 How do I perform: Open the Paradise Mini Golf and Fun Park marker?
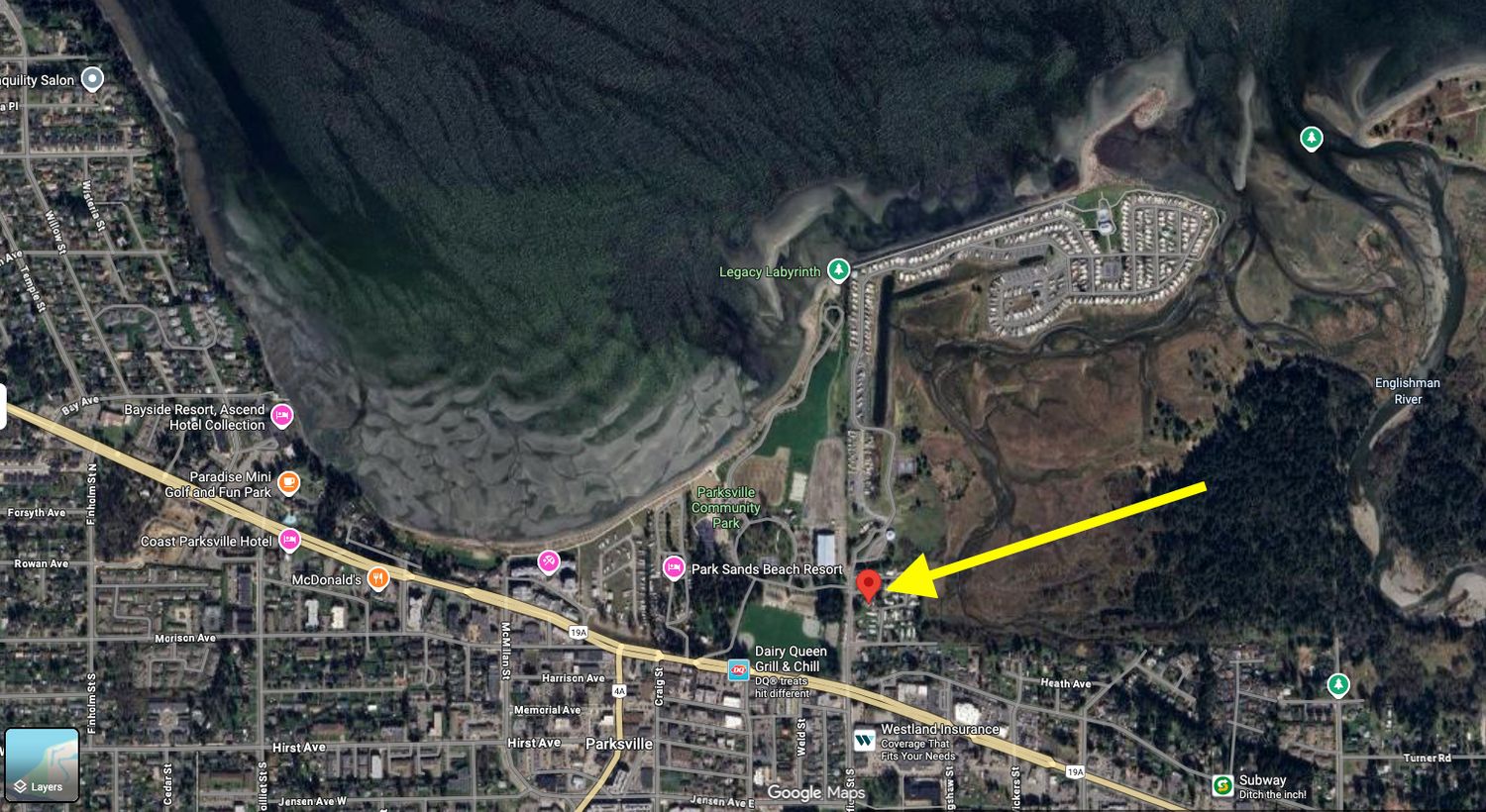pyautogui.click(x=287, y=483)
